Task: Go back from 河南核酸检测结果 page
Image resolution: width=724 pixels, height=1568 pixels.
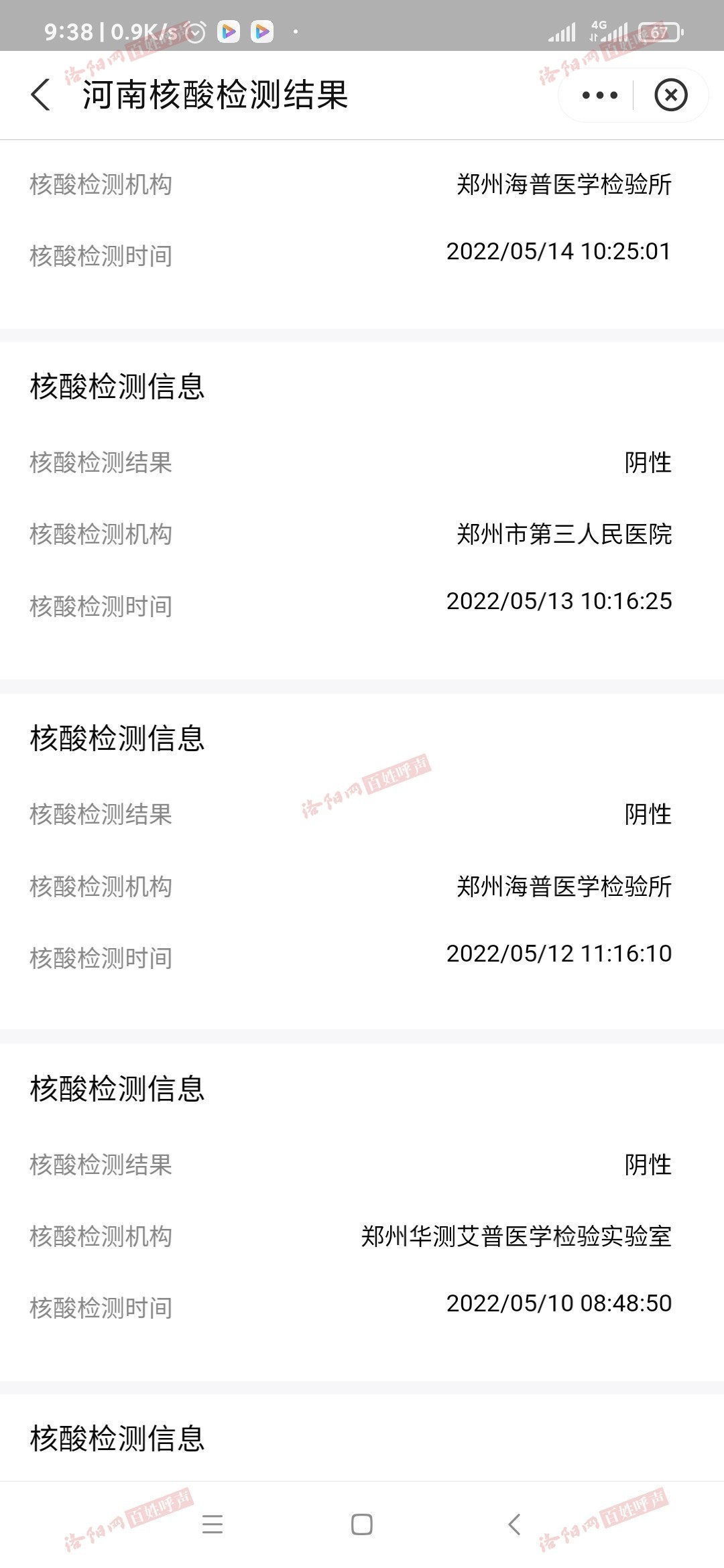Action: [x=41, y=94]
